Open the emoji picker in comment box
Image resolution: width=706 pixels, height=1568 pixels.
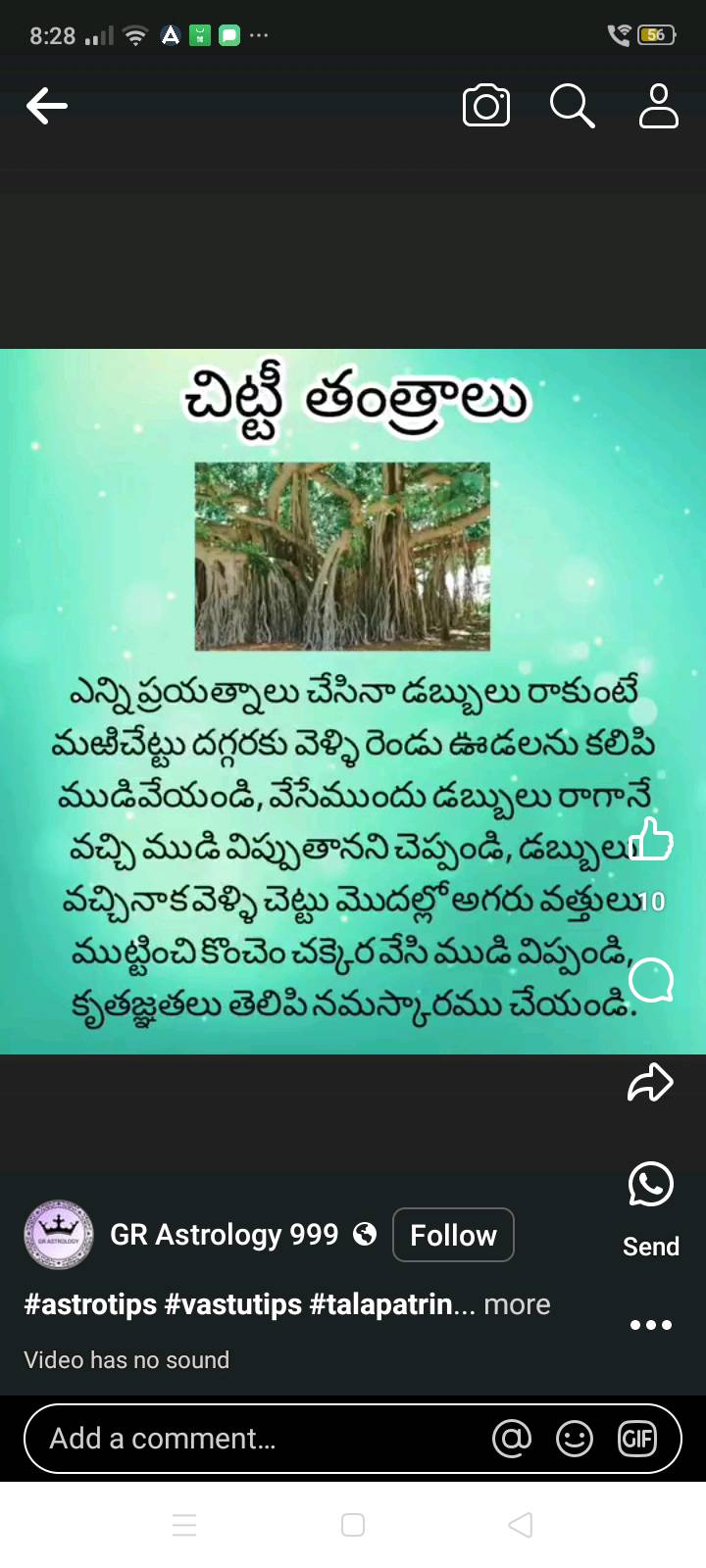575,1439
